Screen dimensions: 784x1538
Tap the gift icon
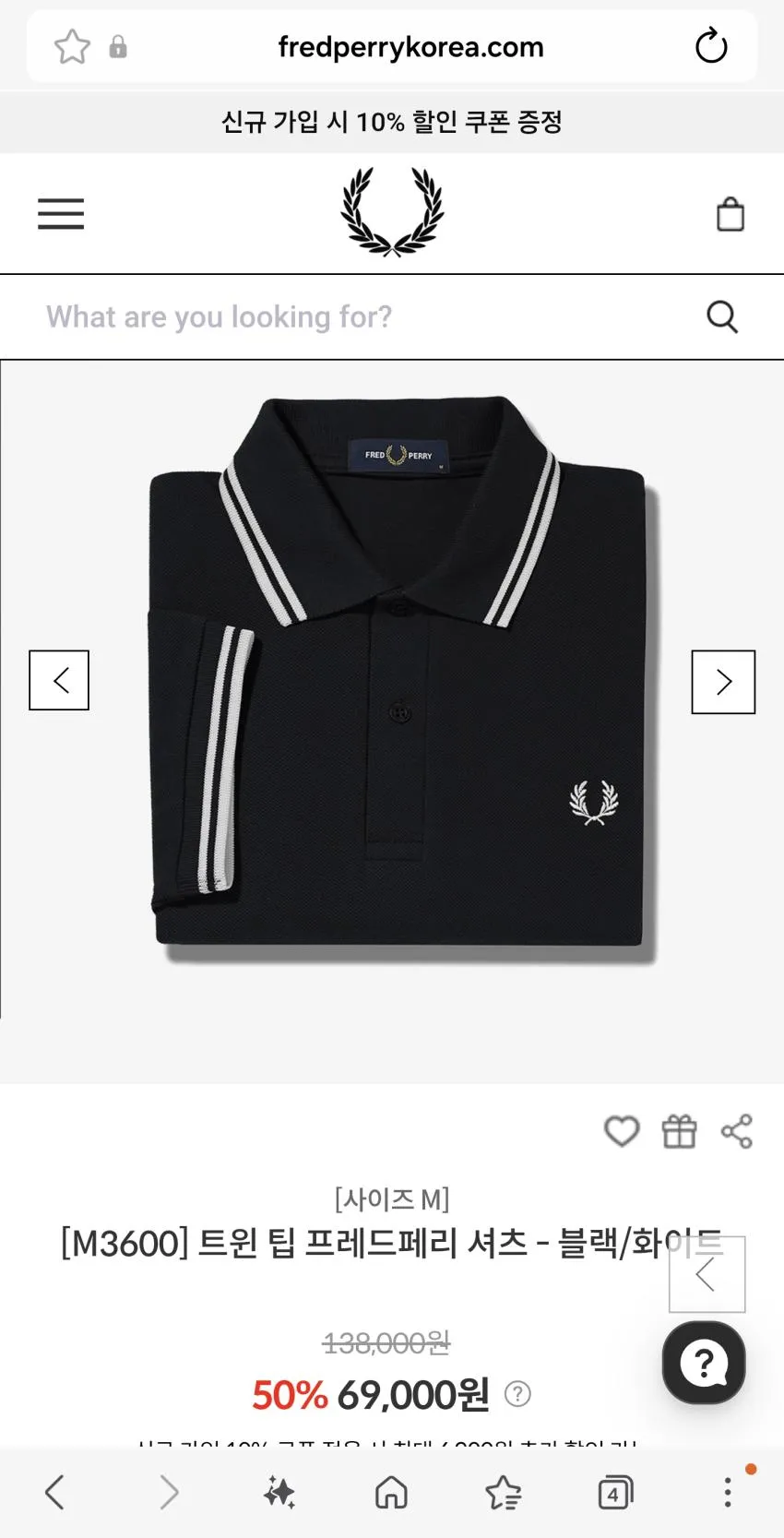pos(680,1131)
